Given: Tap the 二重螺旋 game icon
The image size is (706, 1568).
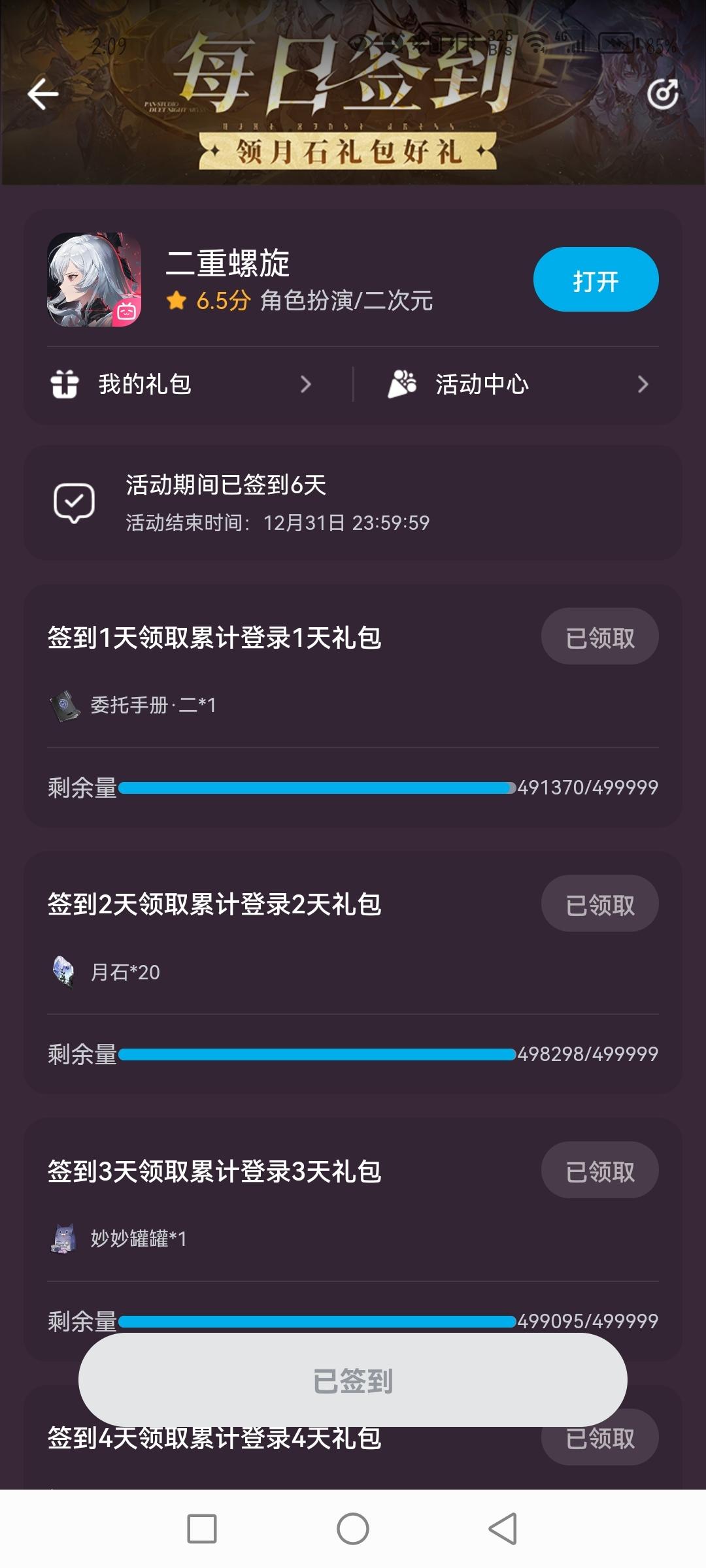Looking at the screenshot, I should pyautogui.click(x=94, y=280).
